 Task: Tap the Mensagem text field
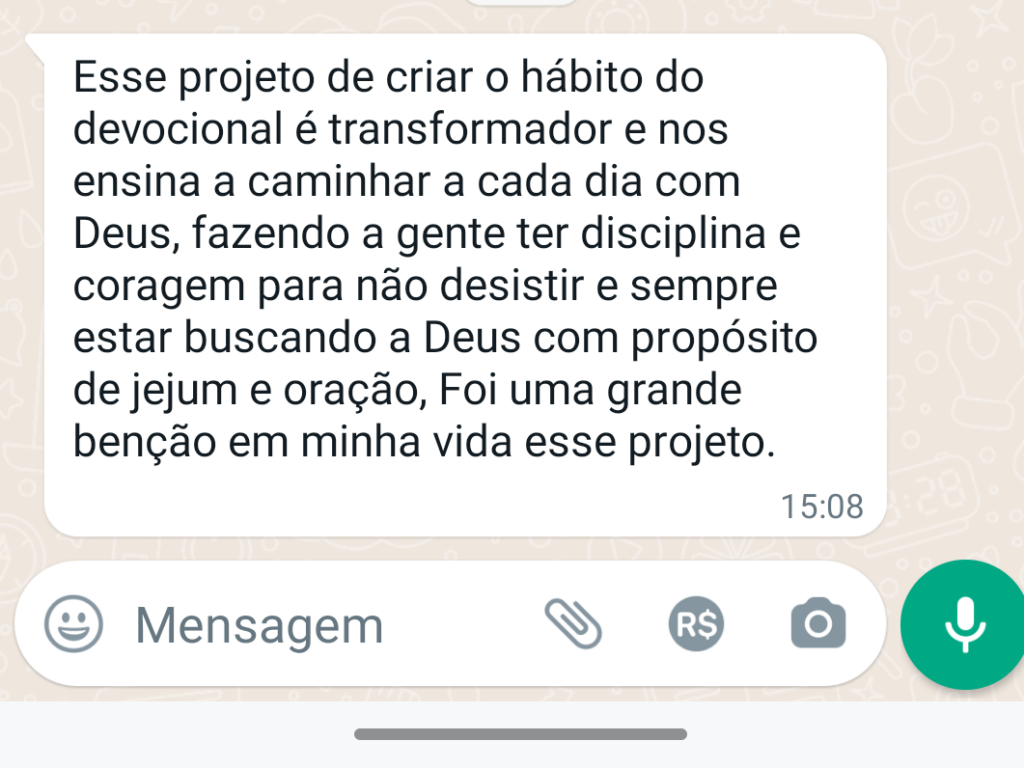coord(300,626)
